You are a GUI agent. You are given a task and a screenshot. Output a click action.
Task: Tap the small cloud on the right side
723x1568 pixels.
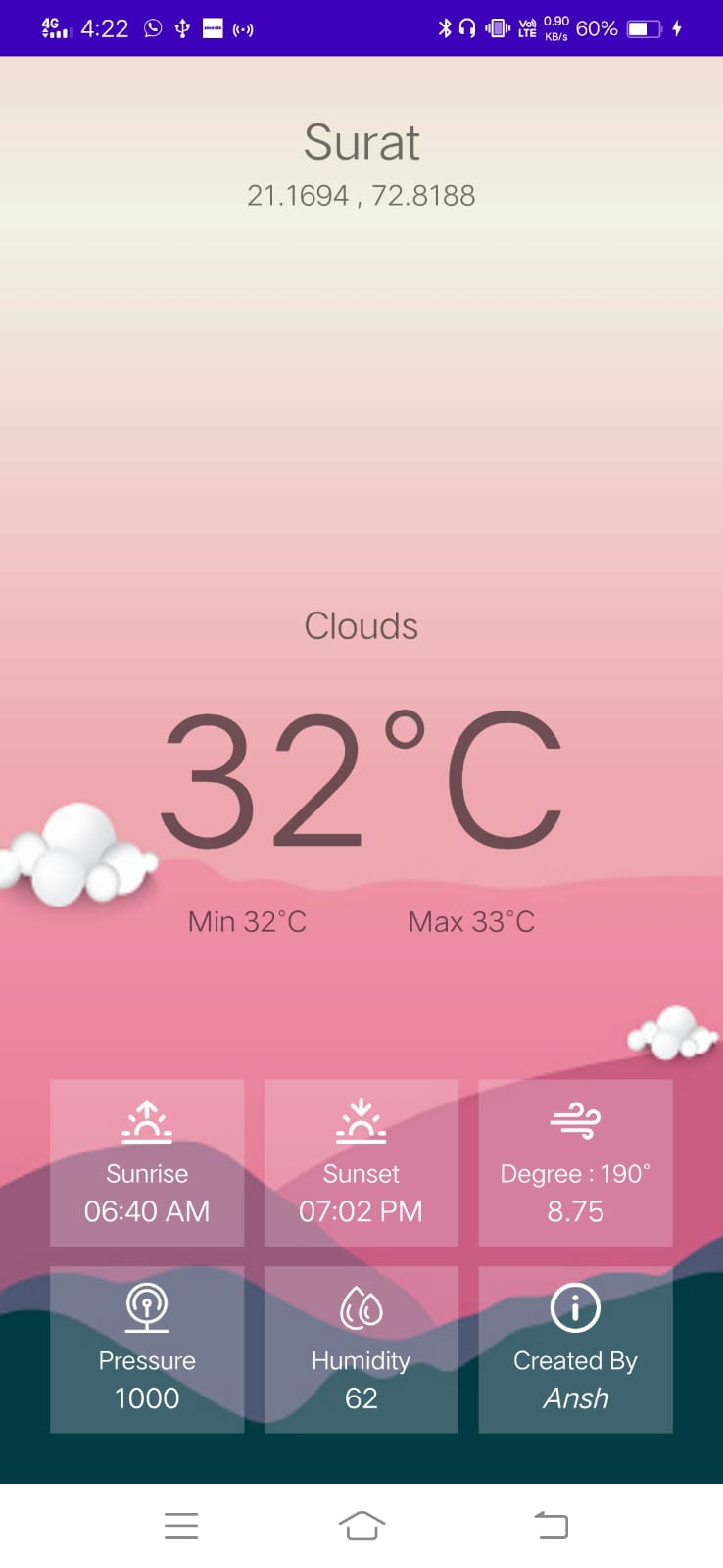pyautogui.click(x=671, y=1034)
